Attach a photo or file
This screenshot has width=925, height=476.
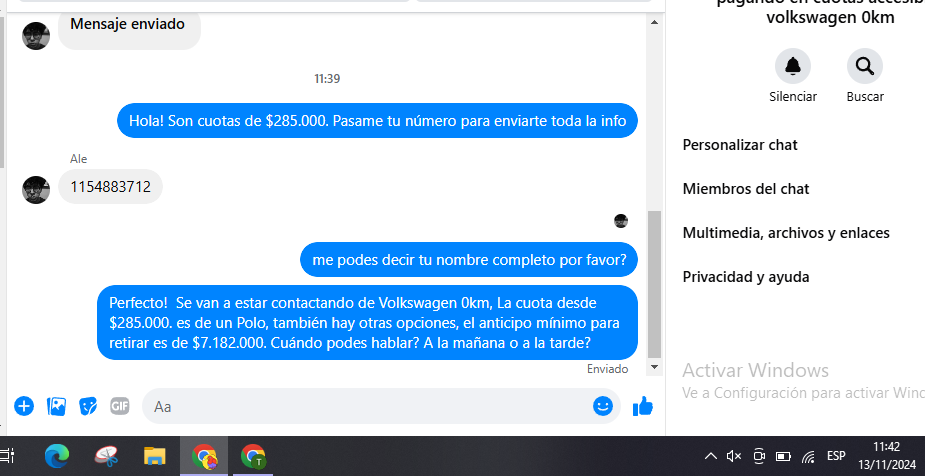[57, 406]
